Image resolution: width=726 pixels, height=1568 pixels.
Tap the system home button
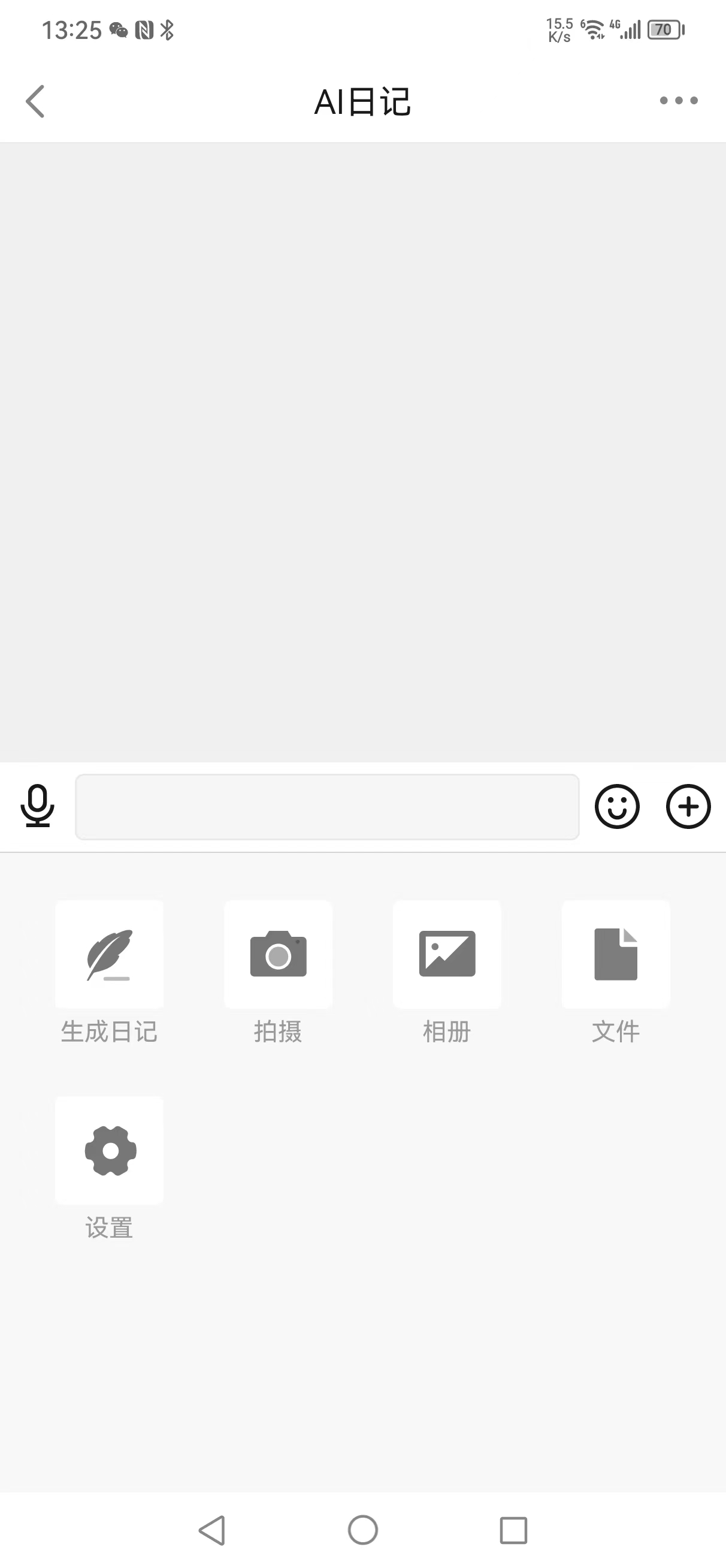point(362,1530)
